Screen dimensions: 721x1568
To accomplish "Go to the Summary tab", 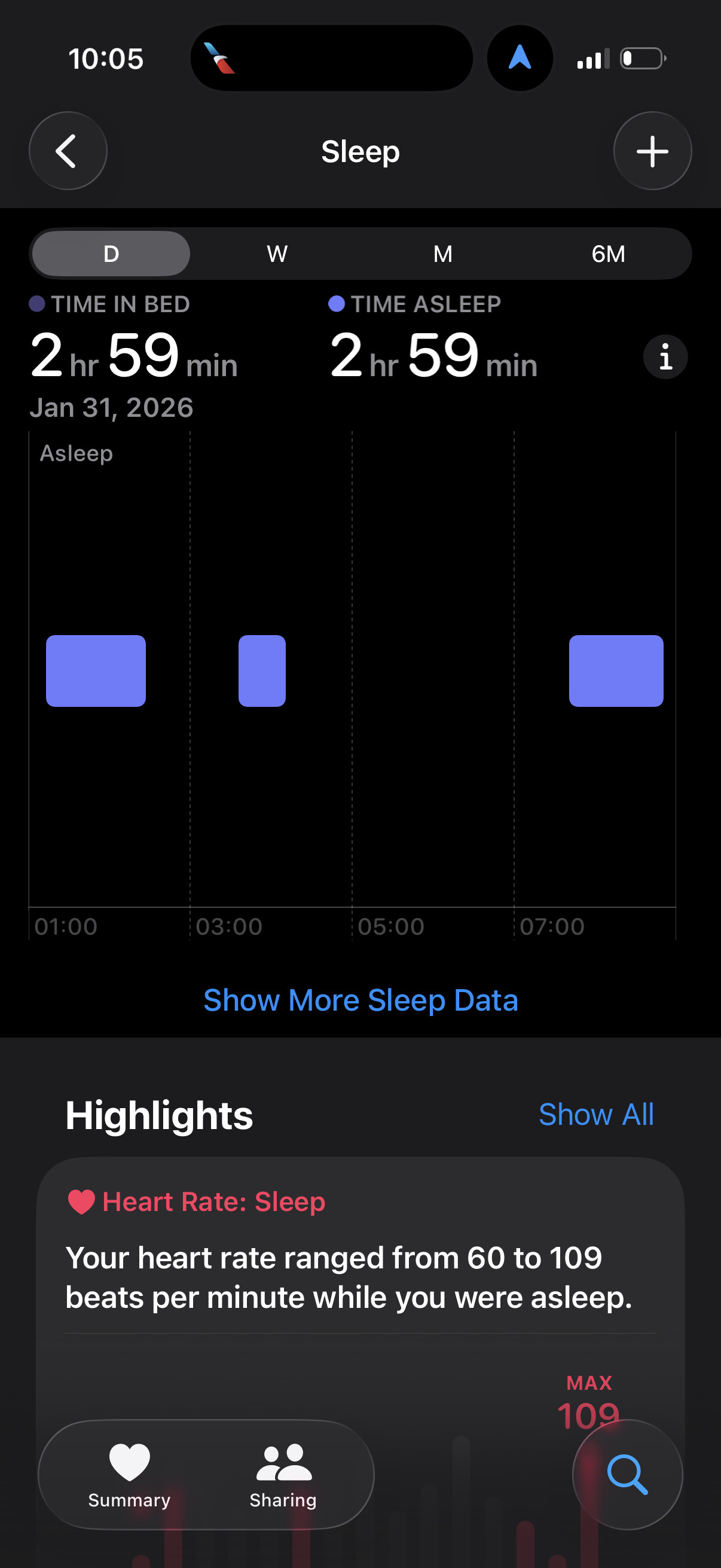I will [x=129, y=1474].
